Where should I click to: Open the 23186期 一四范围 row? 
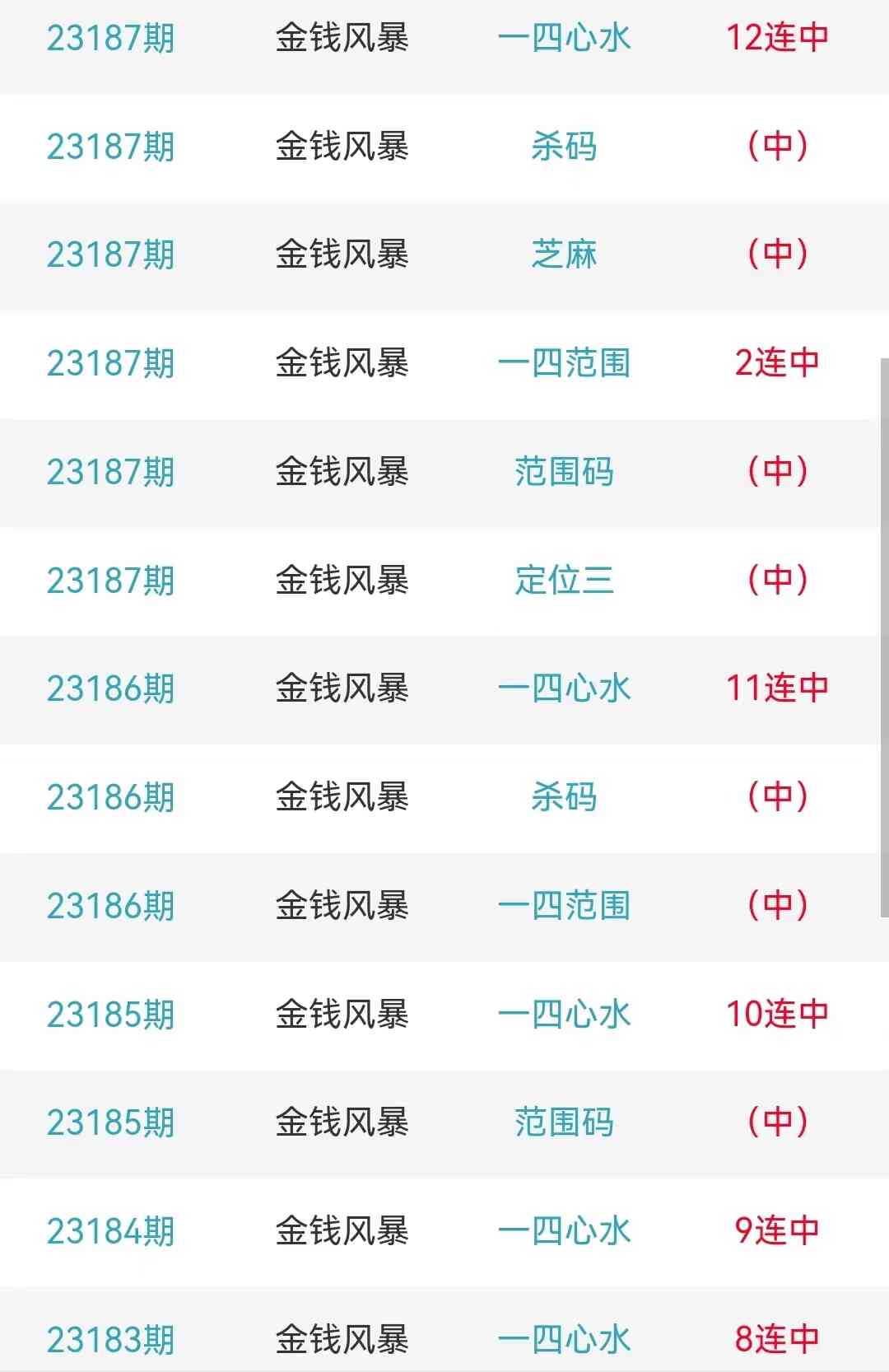(564, 906)
